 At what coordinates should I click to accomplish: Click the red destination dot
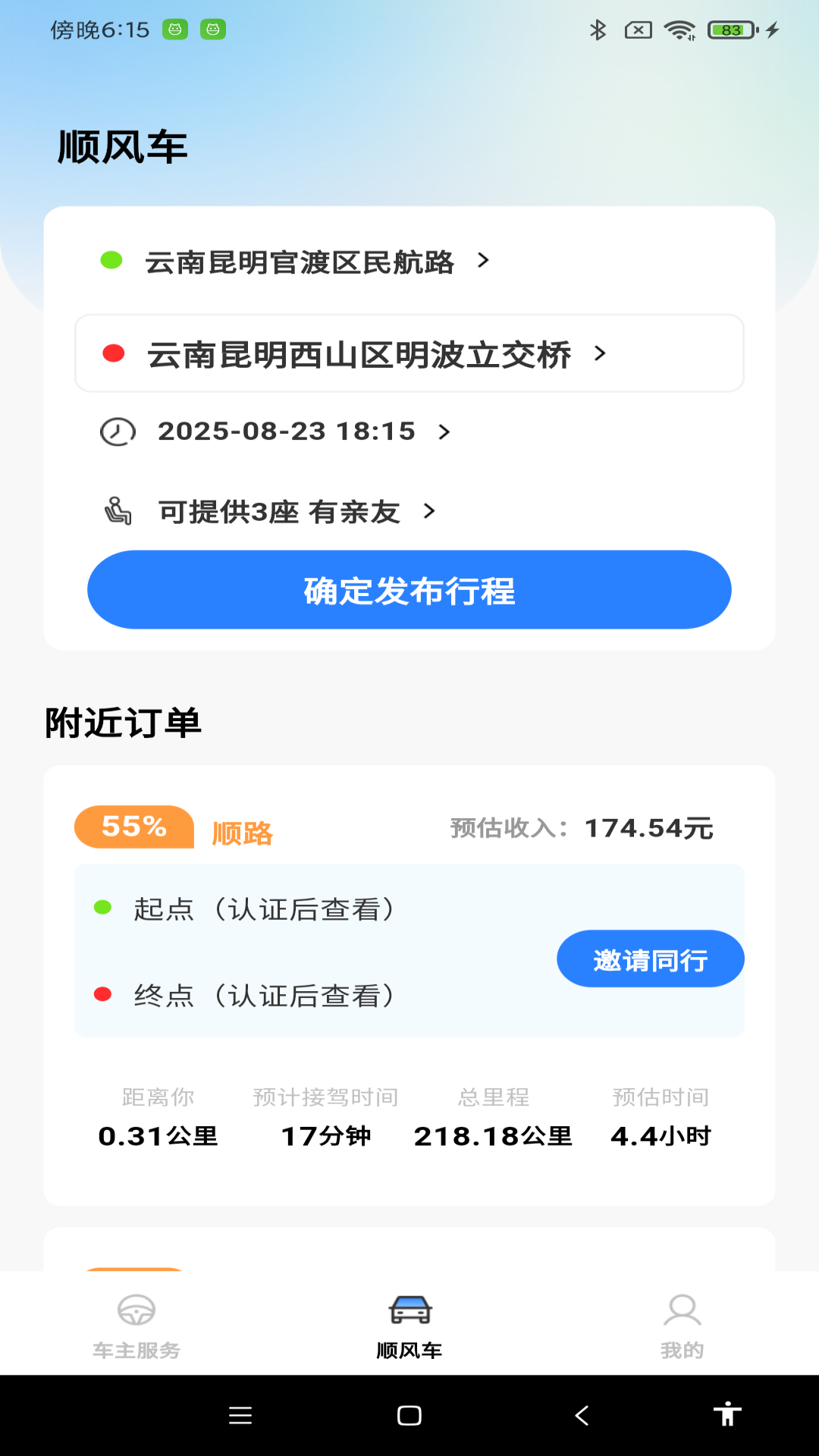point(114,352)
